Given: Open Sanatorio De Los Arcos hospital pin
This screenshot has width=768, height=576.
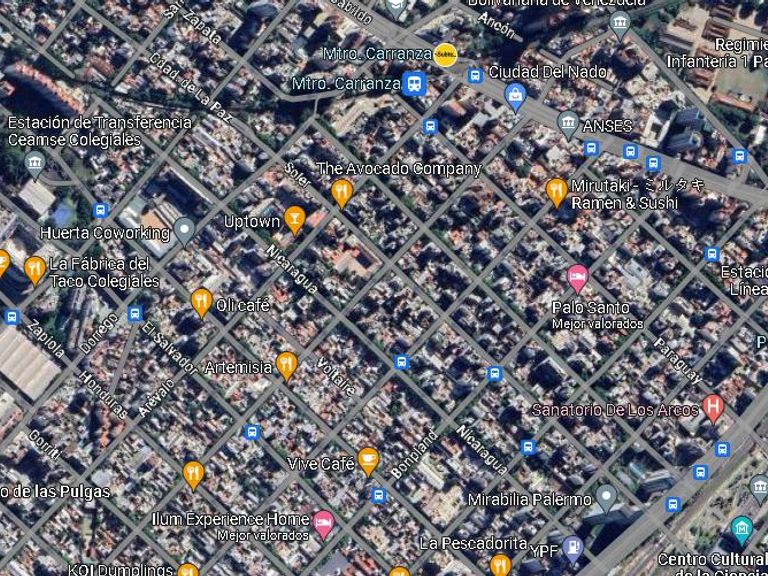Looking at the screenshot, I should [x=712, y=405].
